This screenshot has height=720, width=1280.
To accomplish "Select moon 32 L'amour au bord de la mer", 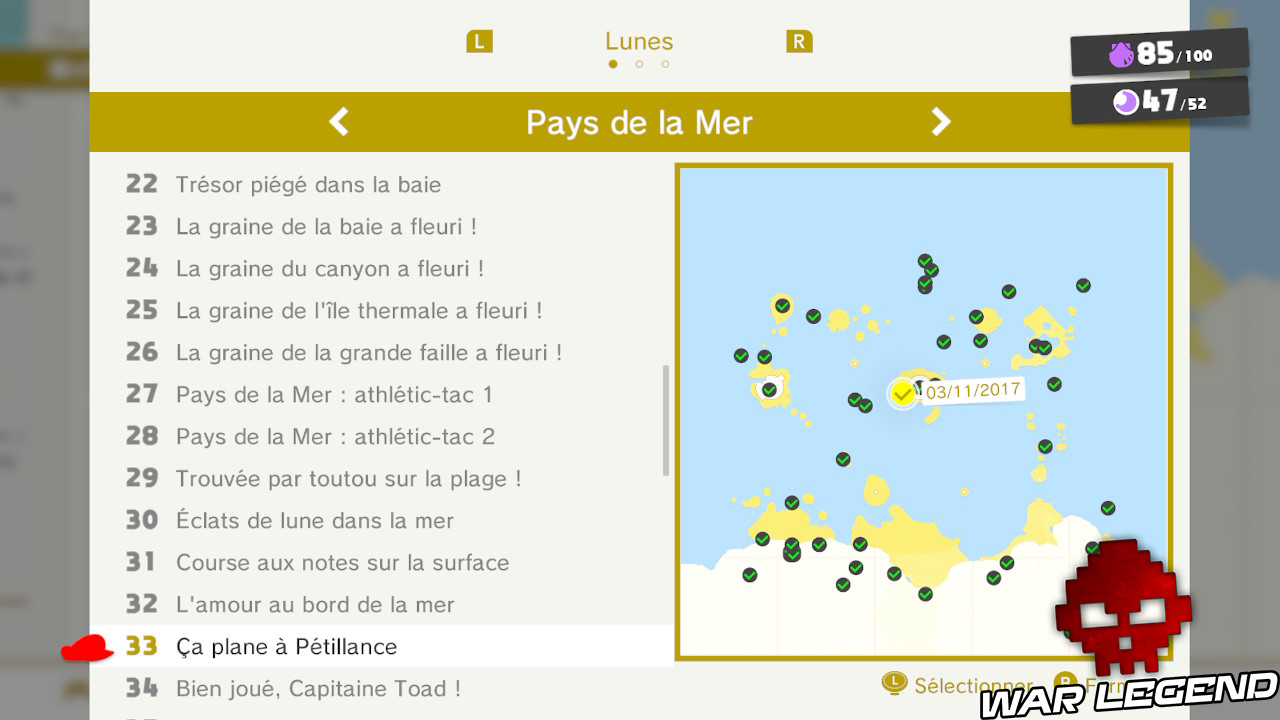I will tap(315, 604).
